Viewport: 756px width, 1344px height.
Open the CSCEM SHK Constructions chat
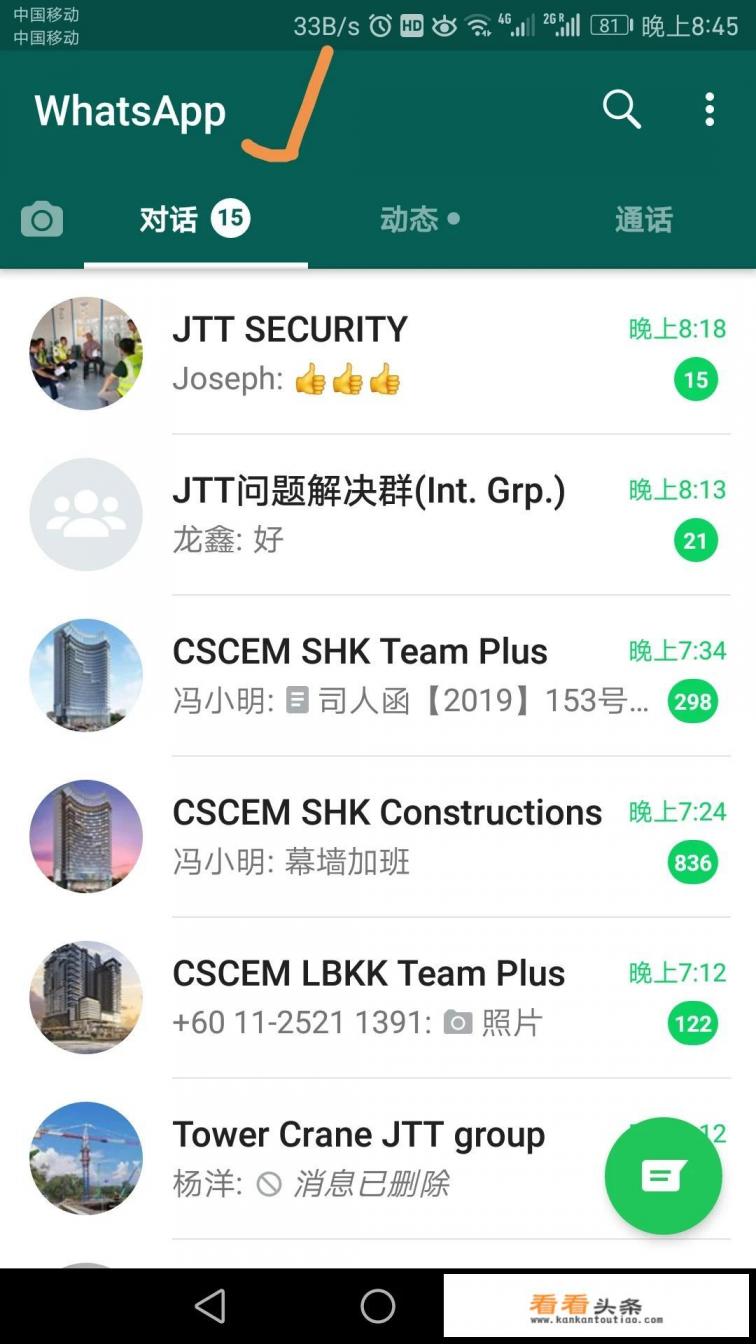380,835
